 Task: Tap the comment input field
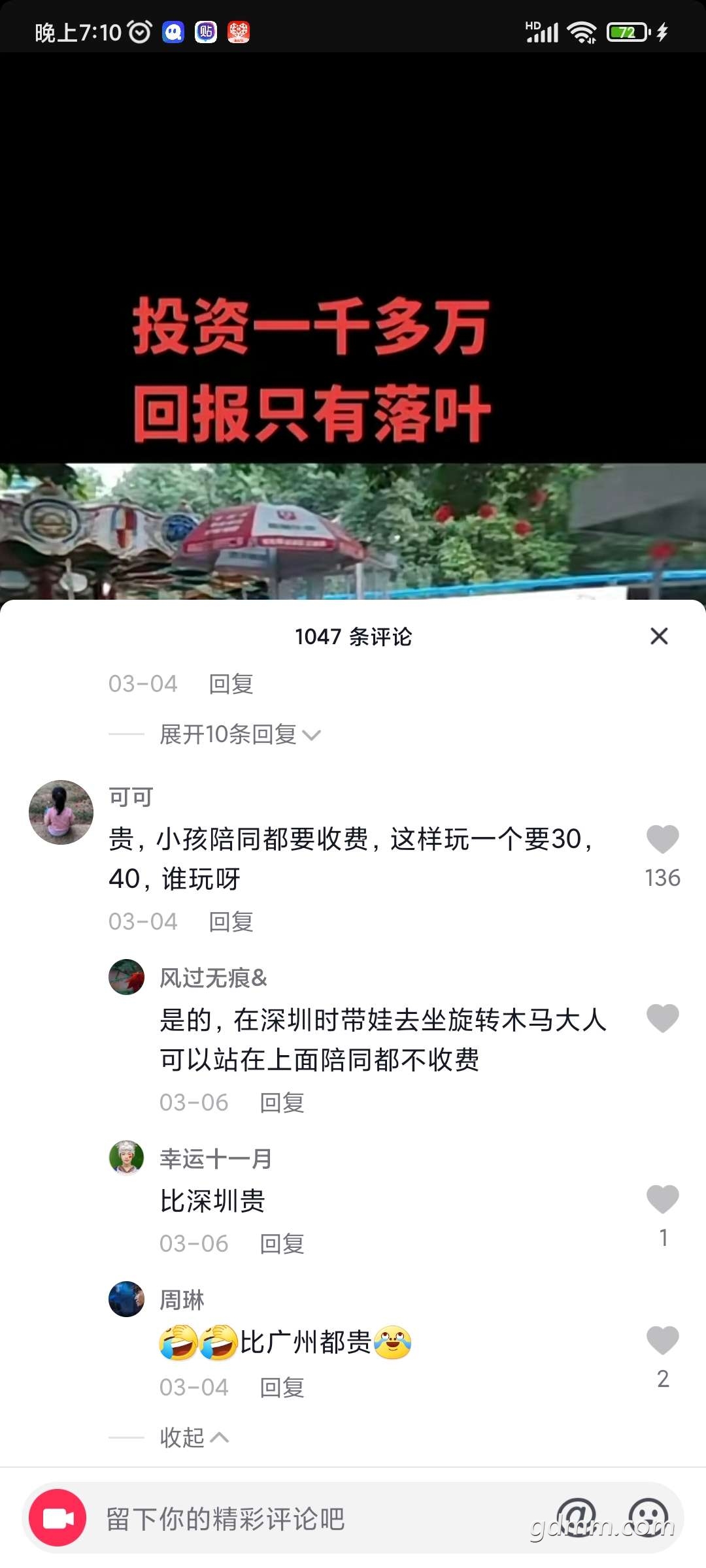pyautogui.click(x=314, y=1519)
